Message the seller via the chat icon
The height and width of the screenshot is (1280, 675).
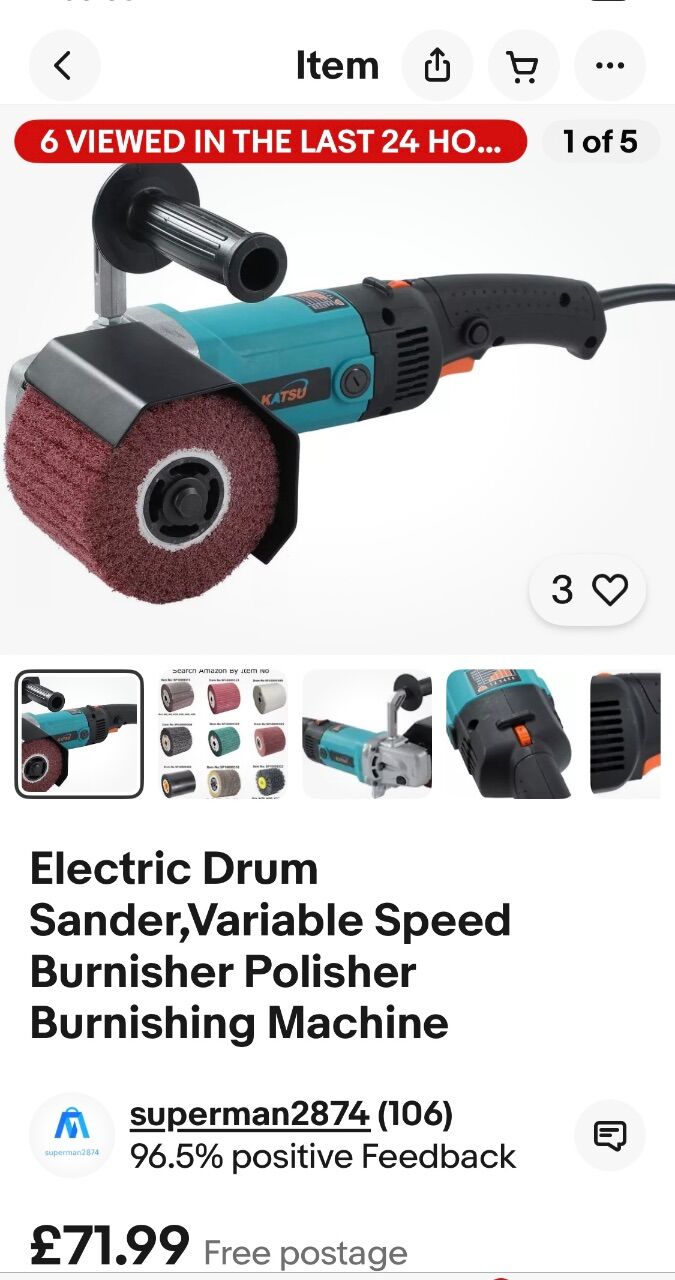click(610, 1135)
